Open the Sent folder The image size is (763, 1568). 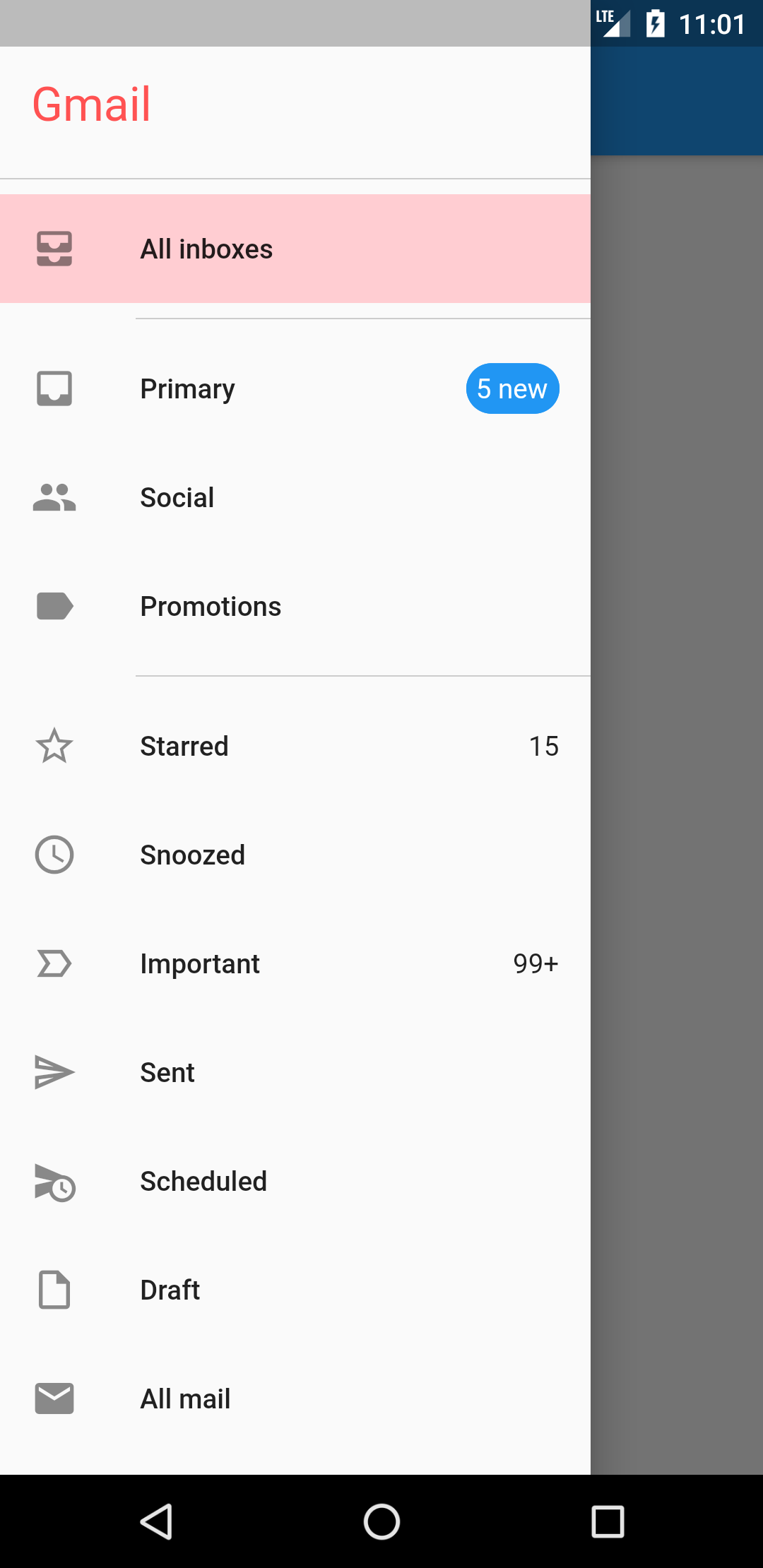[x=295, y=1072]
